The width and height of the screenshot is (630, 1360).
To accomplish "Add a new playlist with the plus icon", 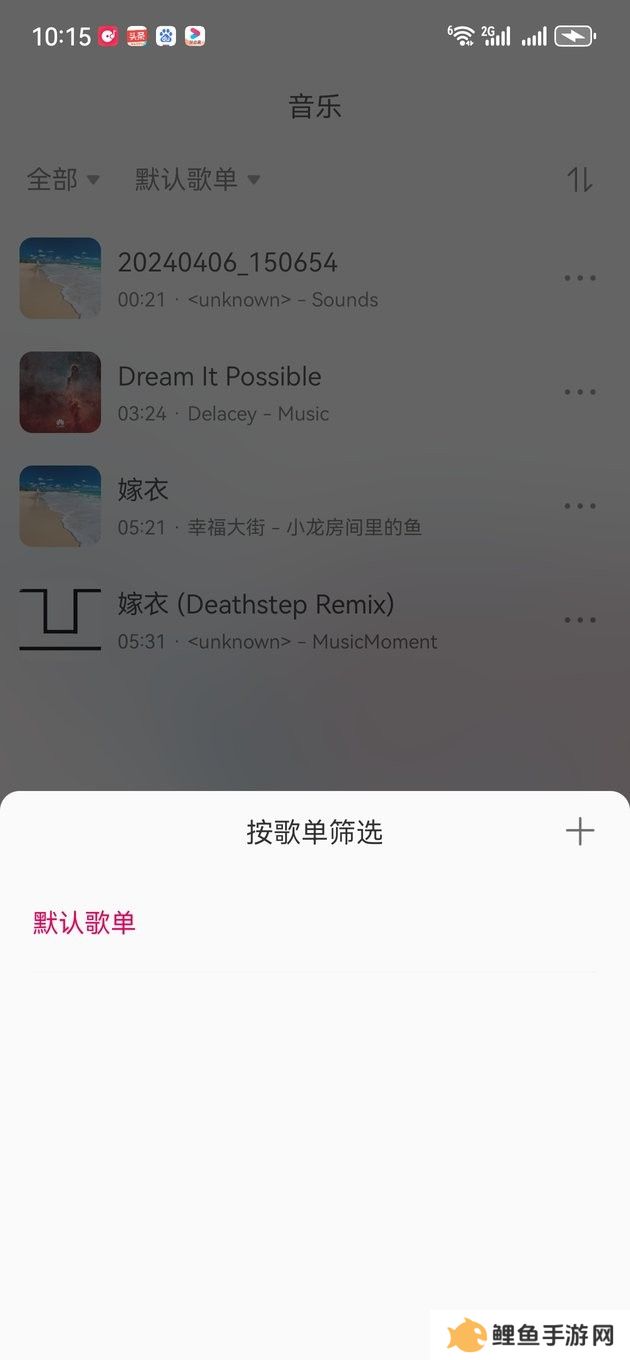I will pyautogui.click(x=580, y=831).
